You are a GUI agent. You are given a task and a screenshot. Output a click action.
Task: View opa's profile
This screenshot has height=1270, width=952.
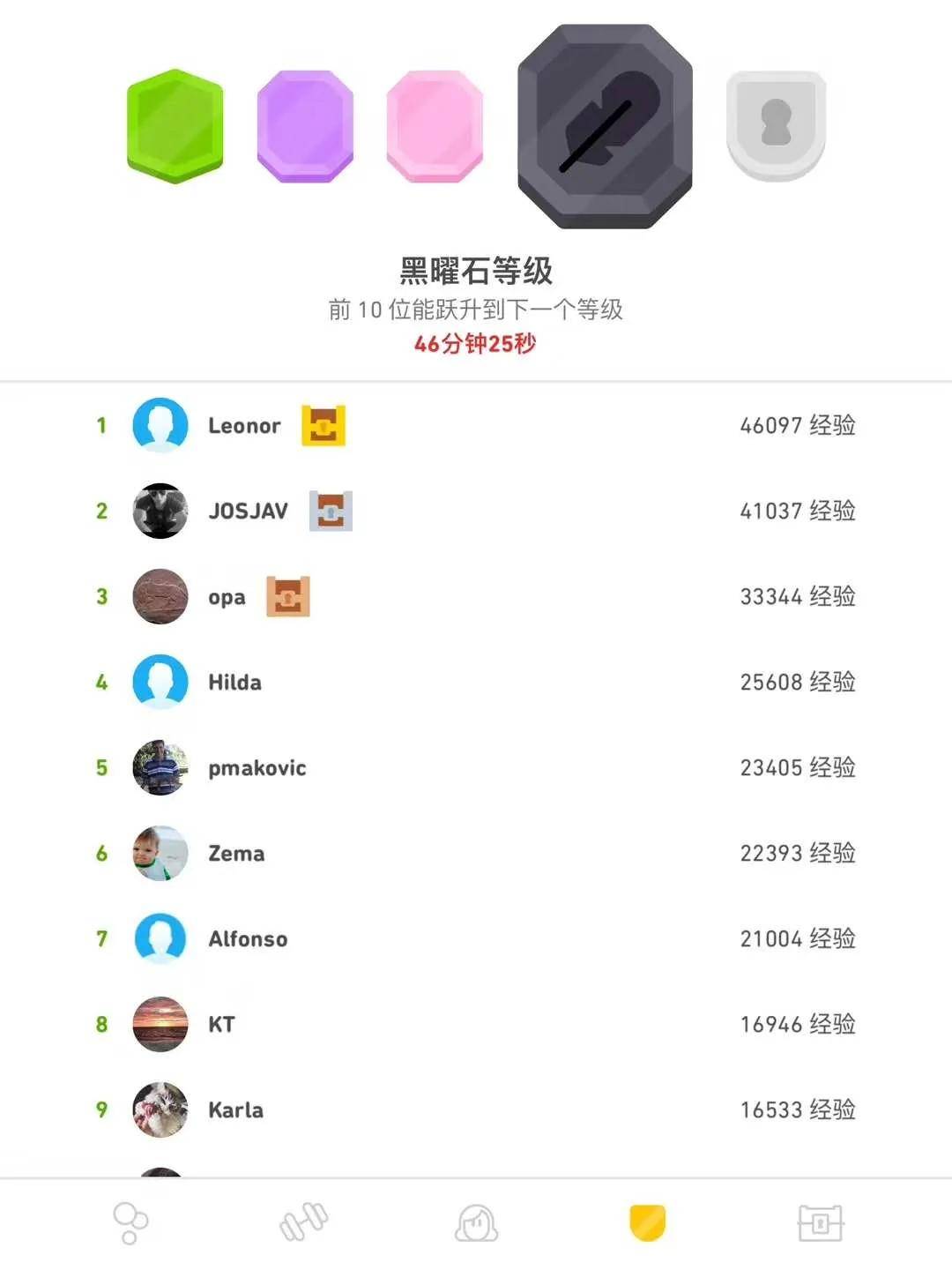[x=476, y=596]
